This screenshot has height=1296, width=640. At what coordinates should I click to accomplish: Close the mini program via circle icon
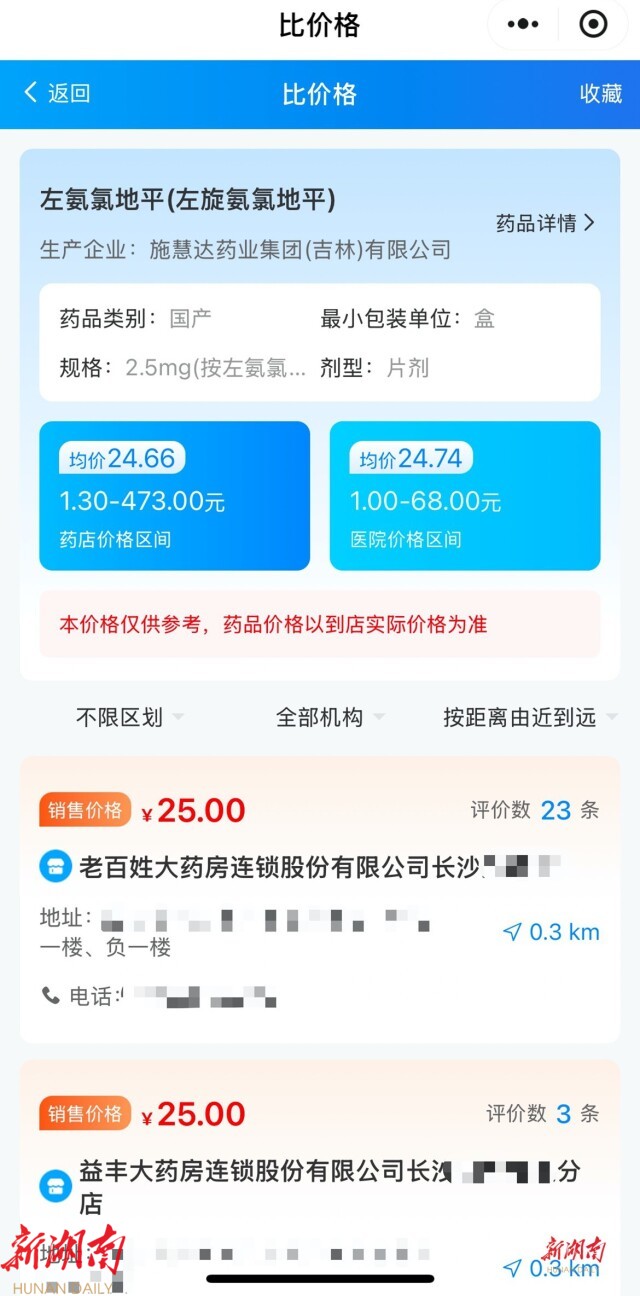[593, 25]
